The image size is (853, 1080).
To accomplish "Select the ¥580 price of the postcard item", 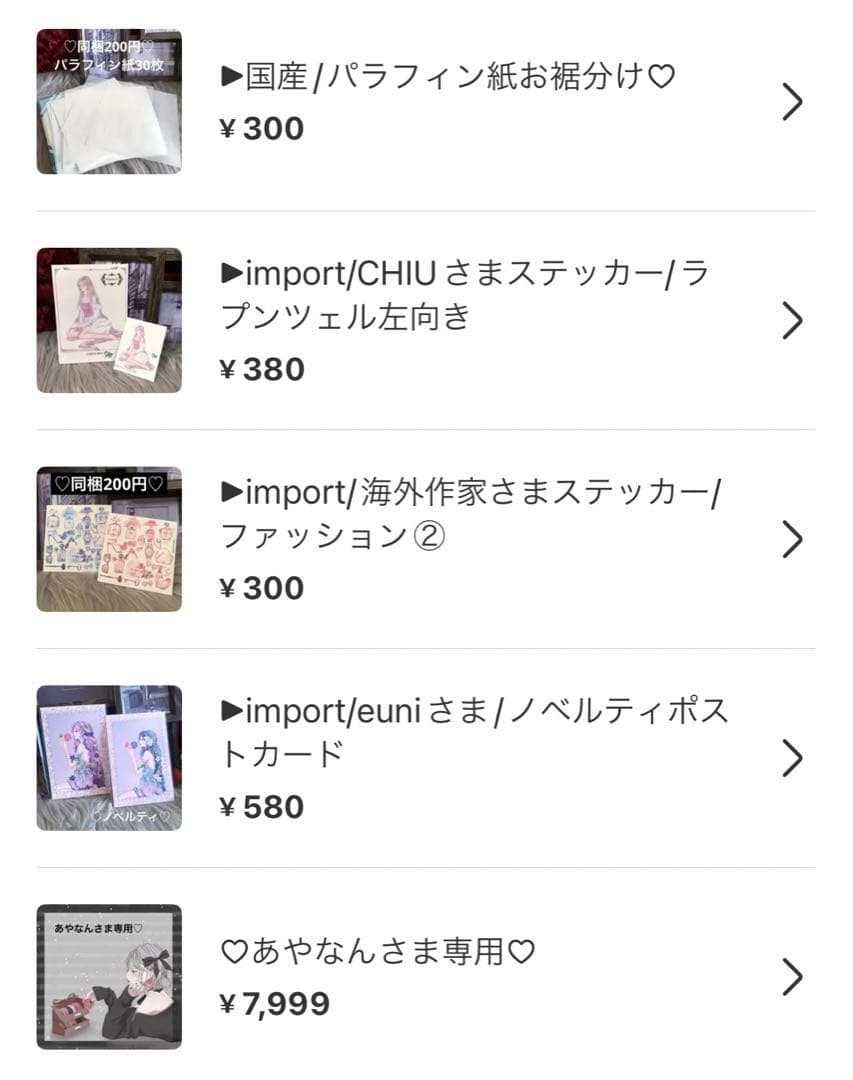I will (261, 806).
